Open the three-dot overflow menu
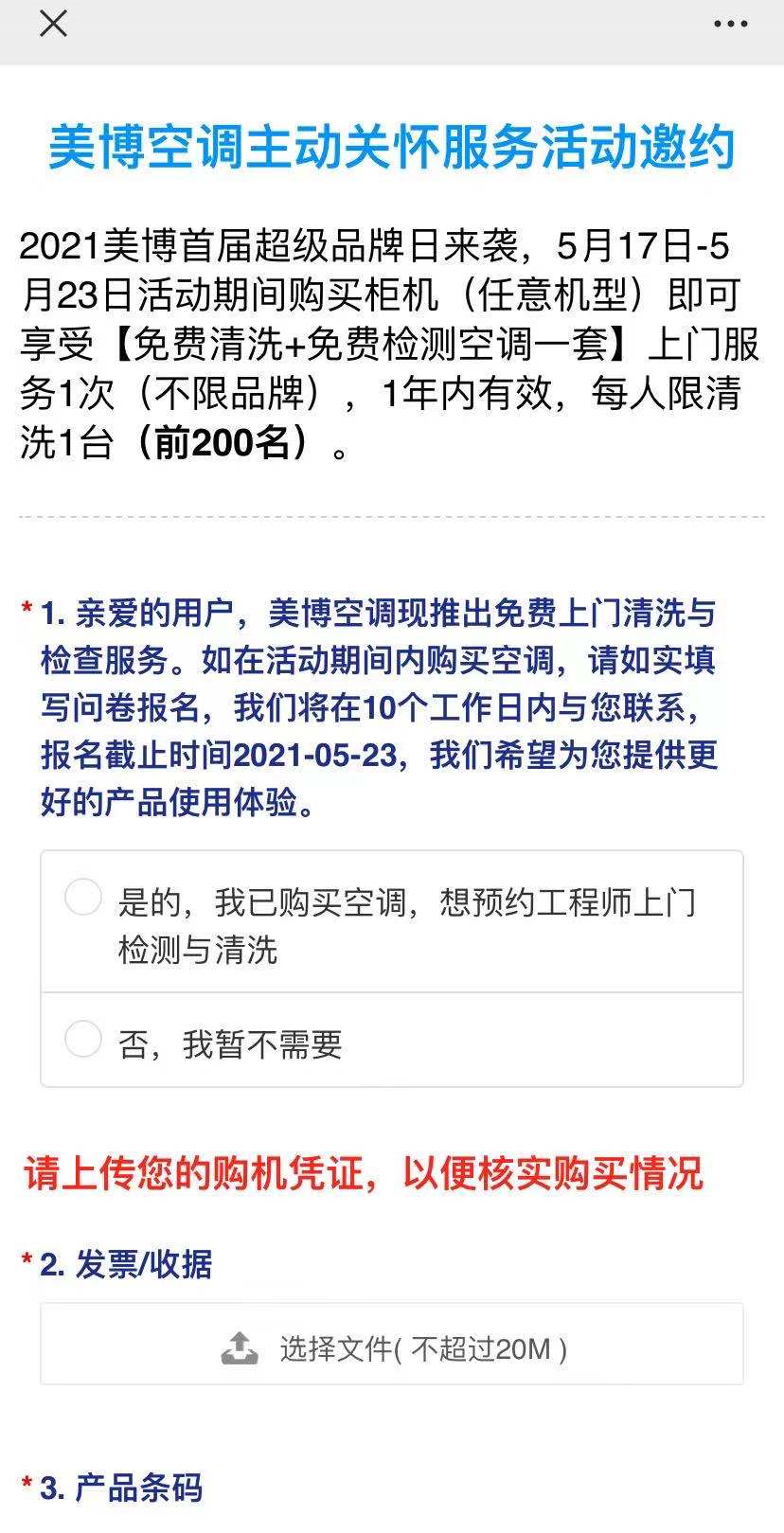Viewport: 784px width, 1533px height. point(731,24)
